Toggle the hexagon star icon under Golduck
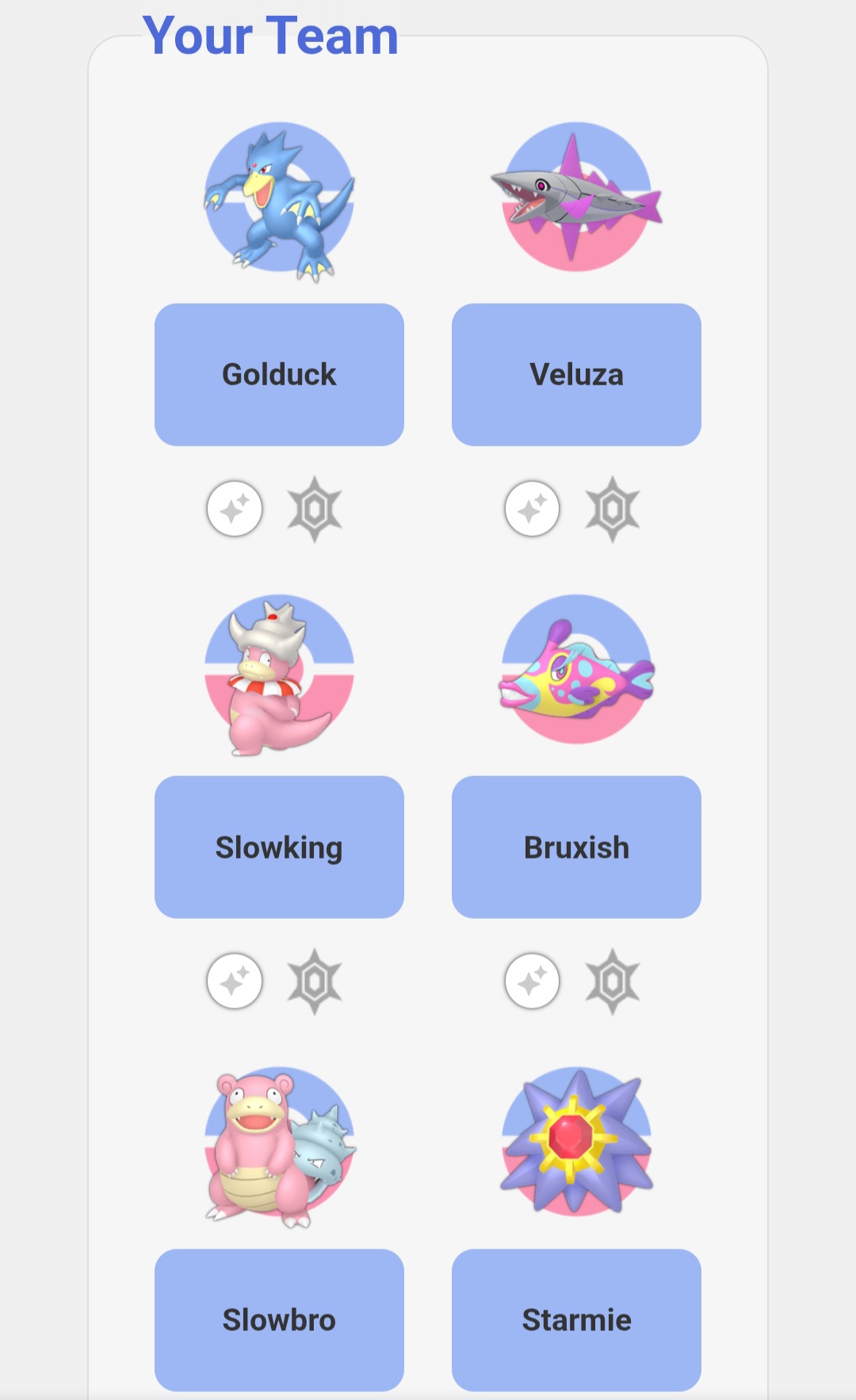The width and height of the screenshot is (856, 1400). click(315, 509)
